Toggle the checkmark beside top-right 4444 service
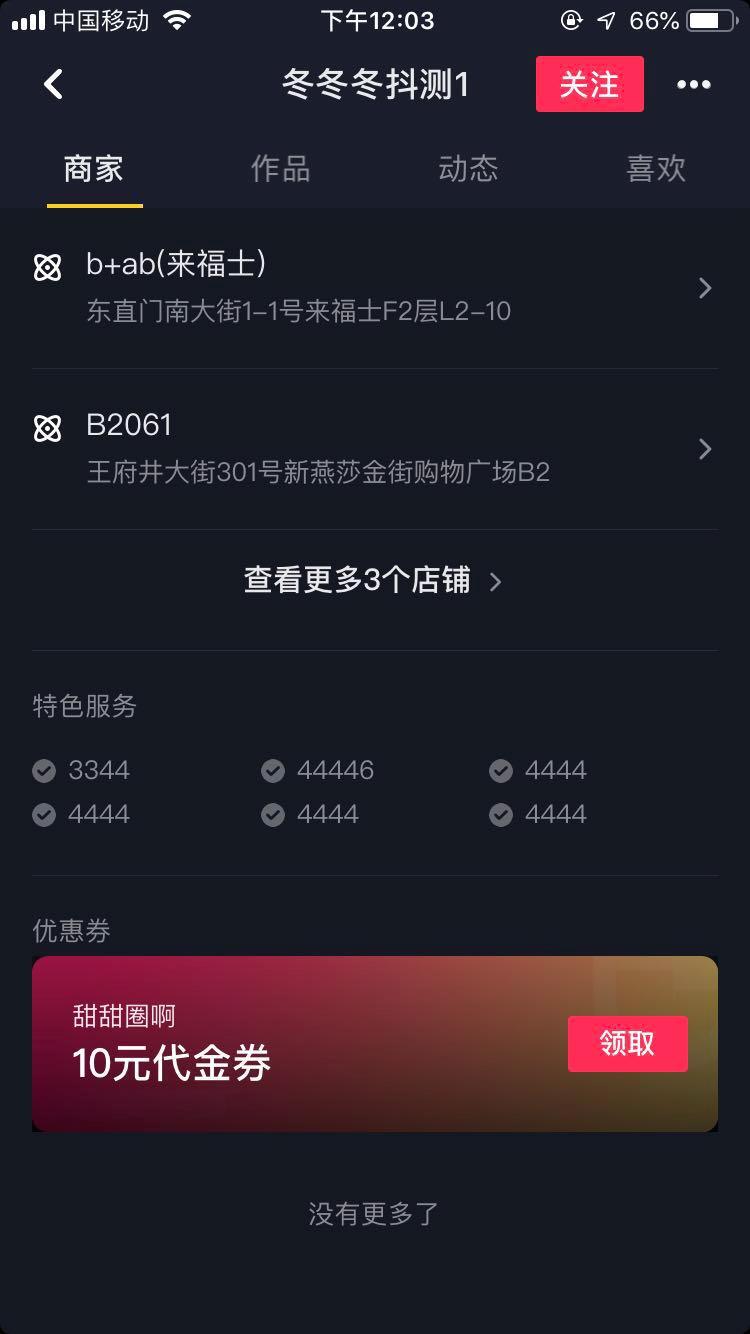The height and width of the screenshot is (1334, 750). click(x=500, y=770)
